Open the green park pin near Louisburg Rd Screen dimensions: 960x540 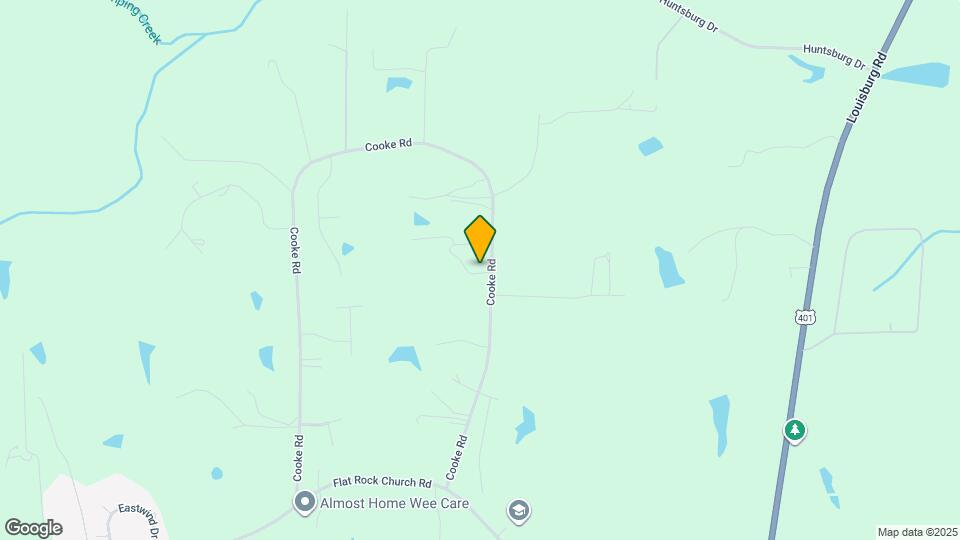pos(794,430)
